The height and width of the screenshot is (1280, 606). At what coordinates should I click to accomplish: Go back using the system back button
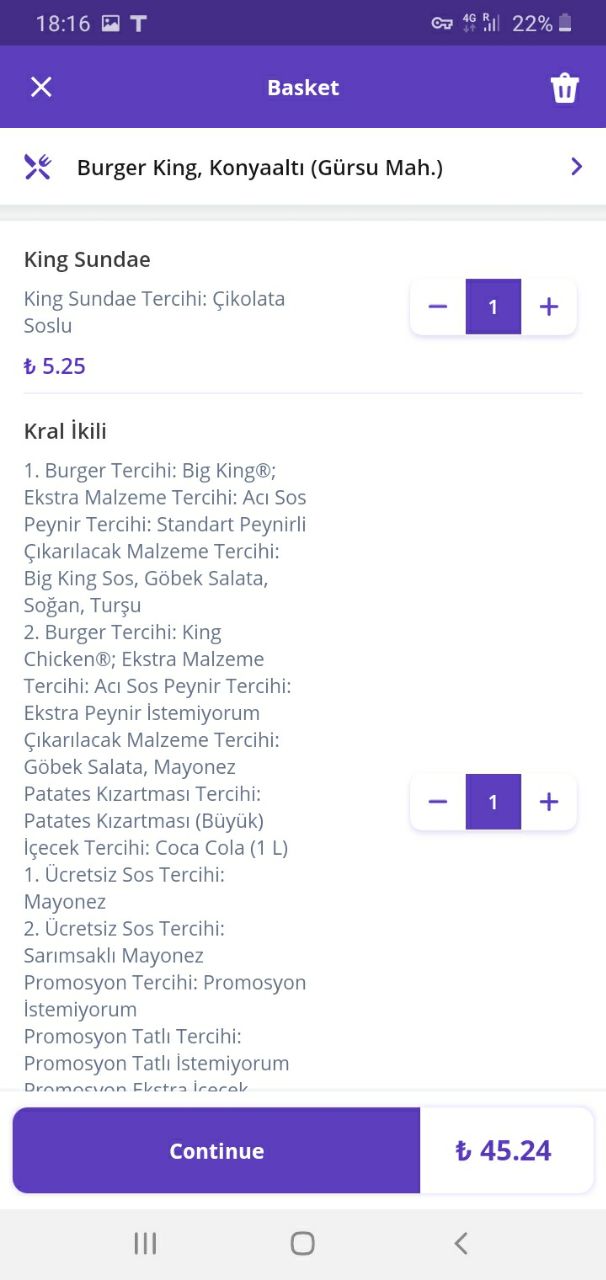tap(461, 1243)
